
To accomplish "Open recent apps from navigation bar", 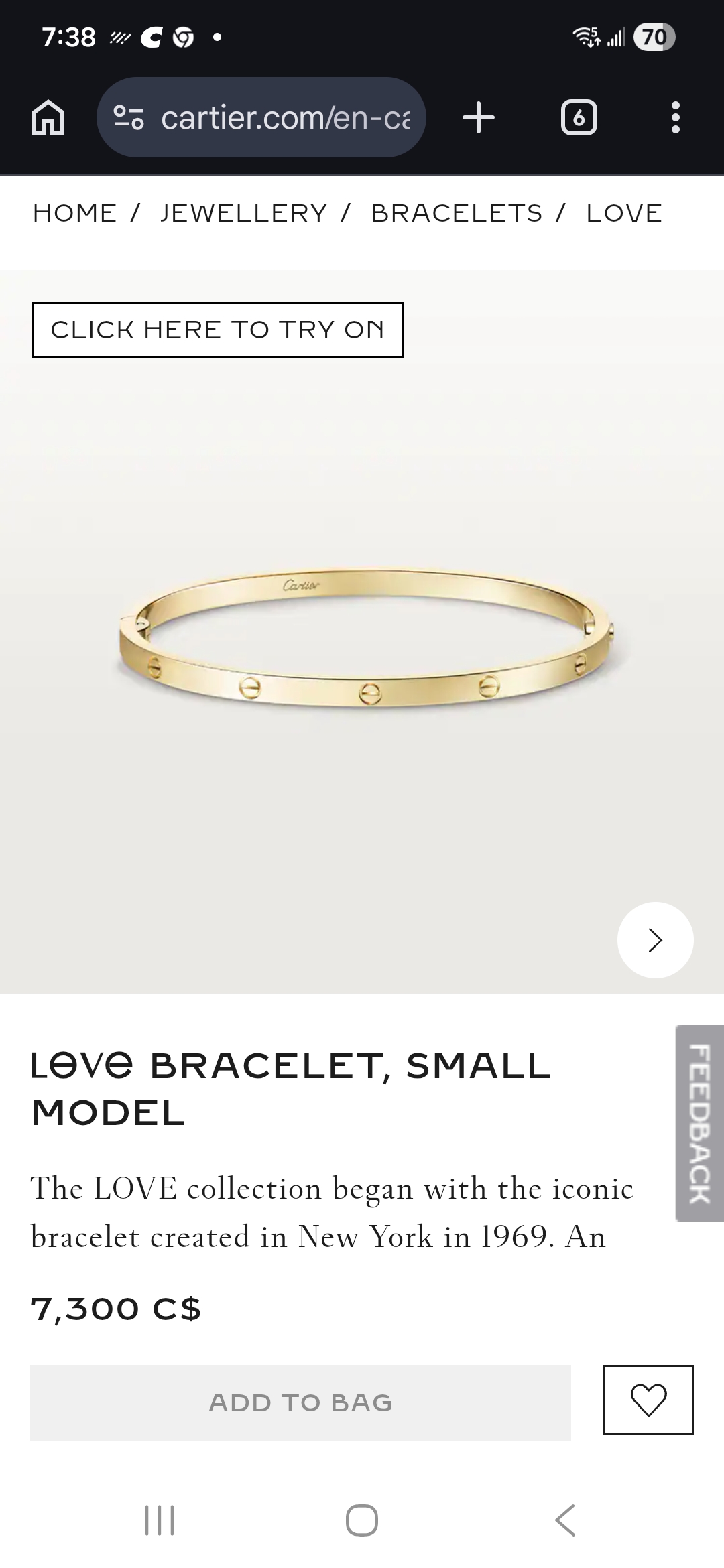I will [x=160, y=1520].
